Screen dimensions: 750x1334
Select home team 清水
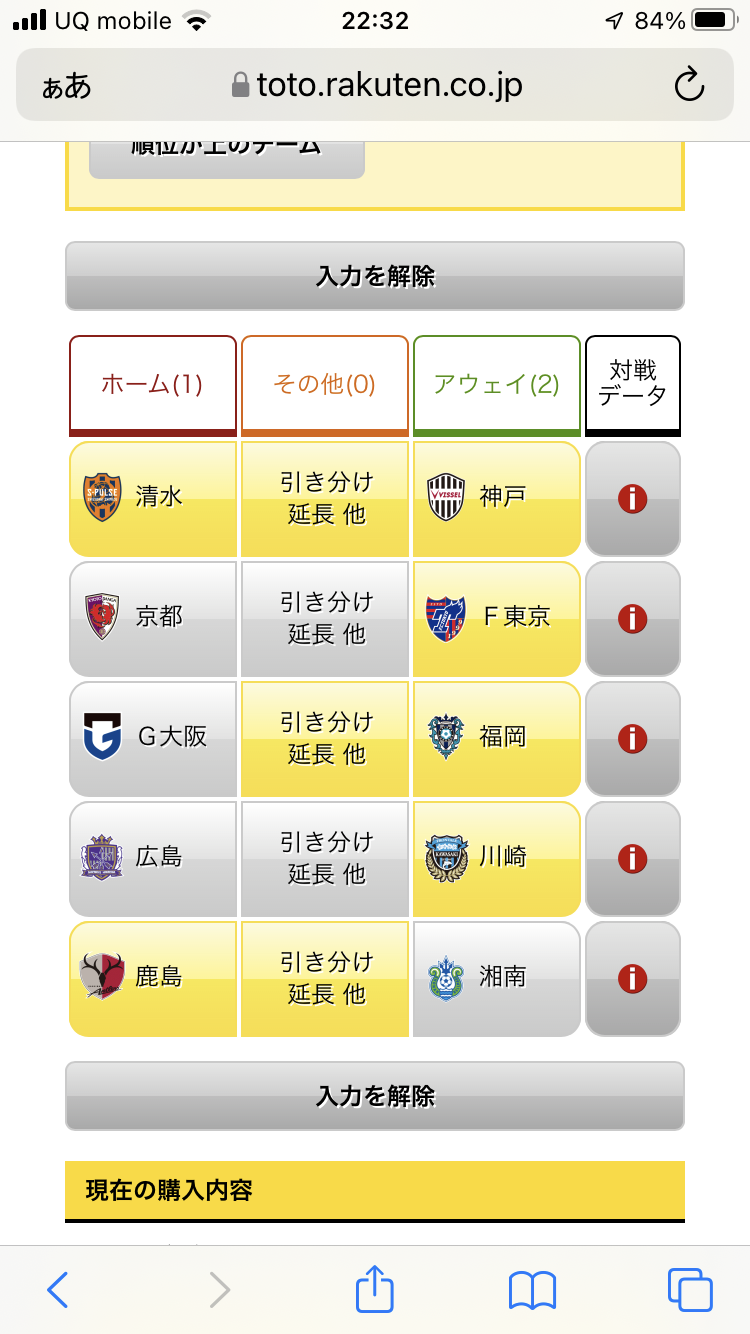153,499
